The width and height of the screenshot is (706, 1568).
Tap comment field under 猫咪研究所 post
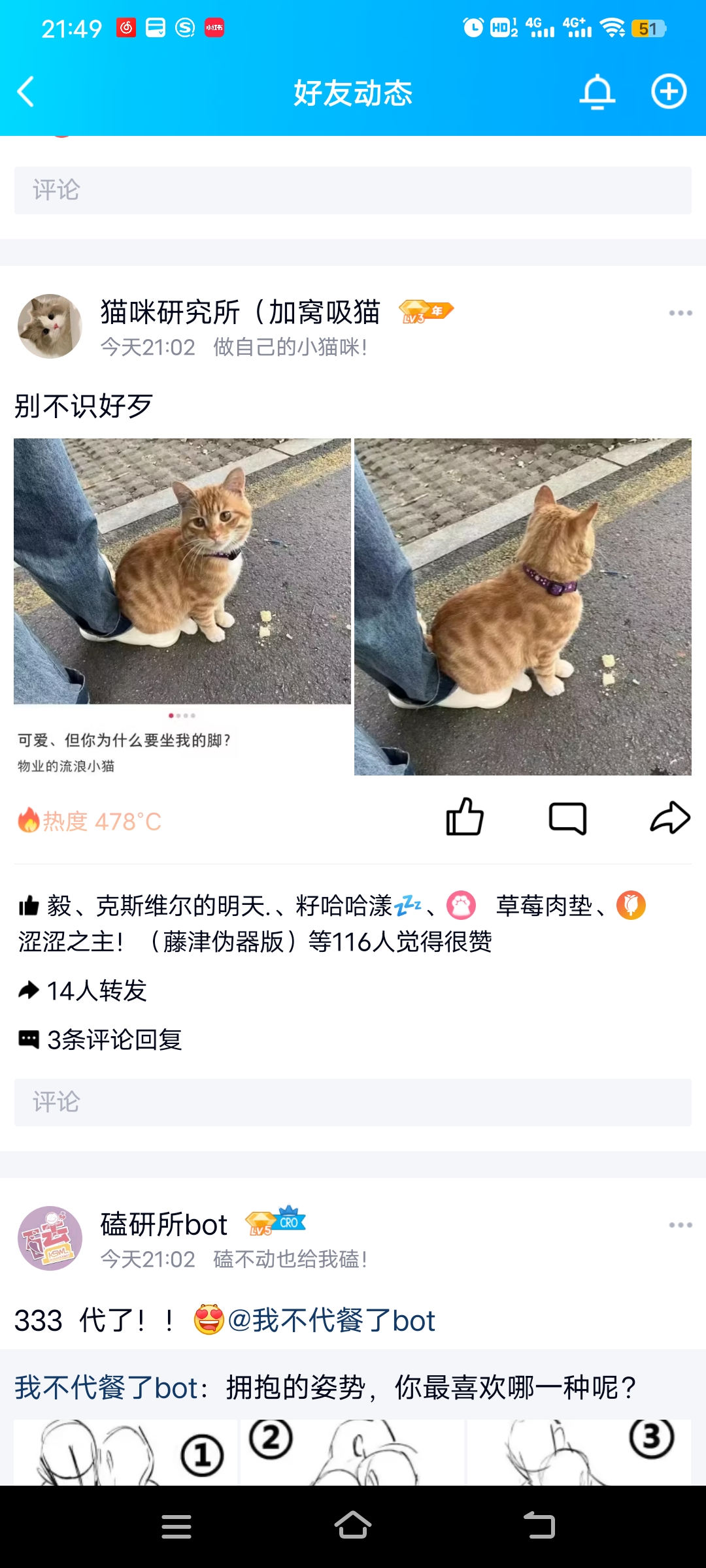click(x=353, y=1102)
